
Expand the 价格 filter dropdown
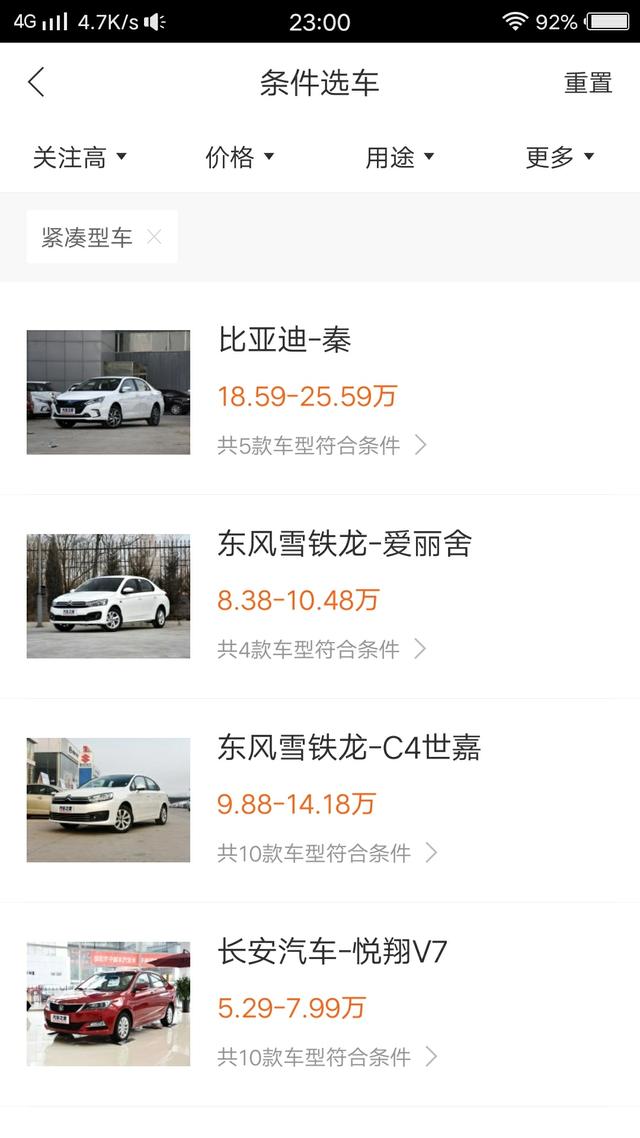tap(240, 157)
